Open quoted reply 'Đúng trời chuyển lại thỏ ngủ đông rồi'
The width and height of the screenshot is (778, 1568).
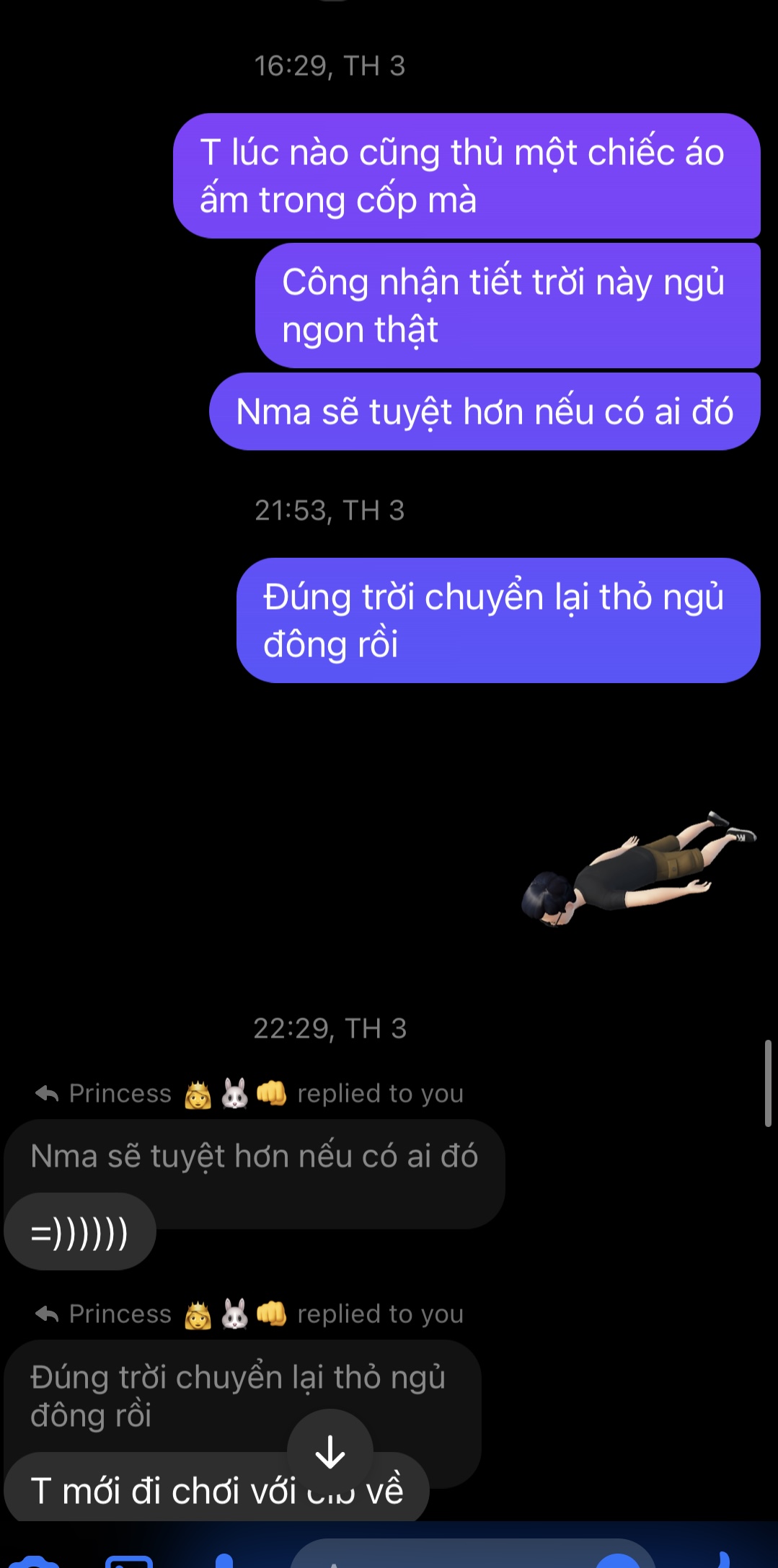(237, 1395)
